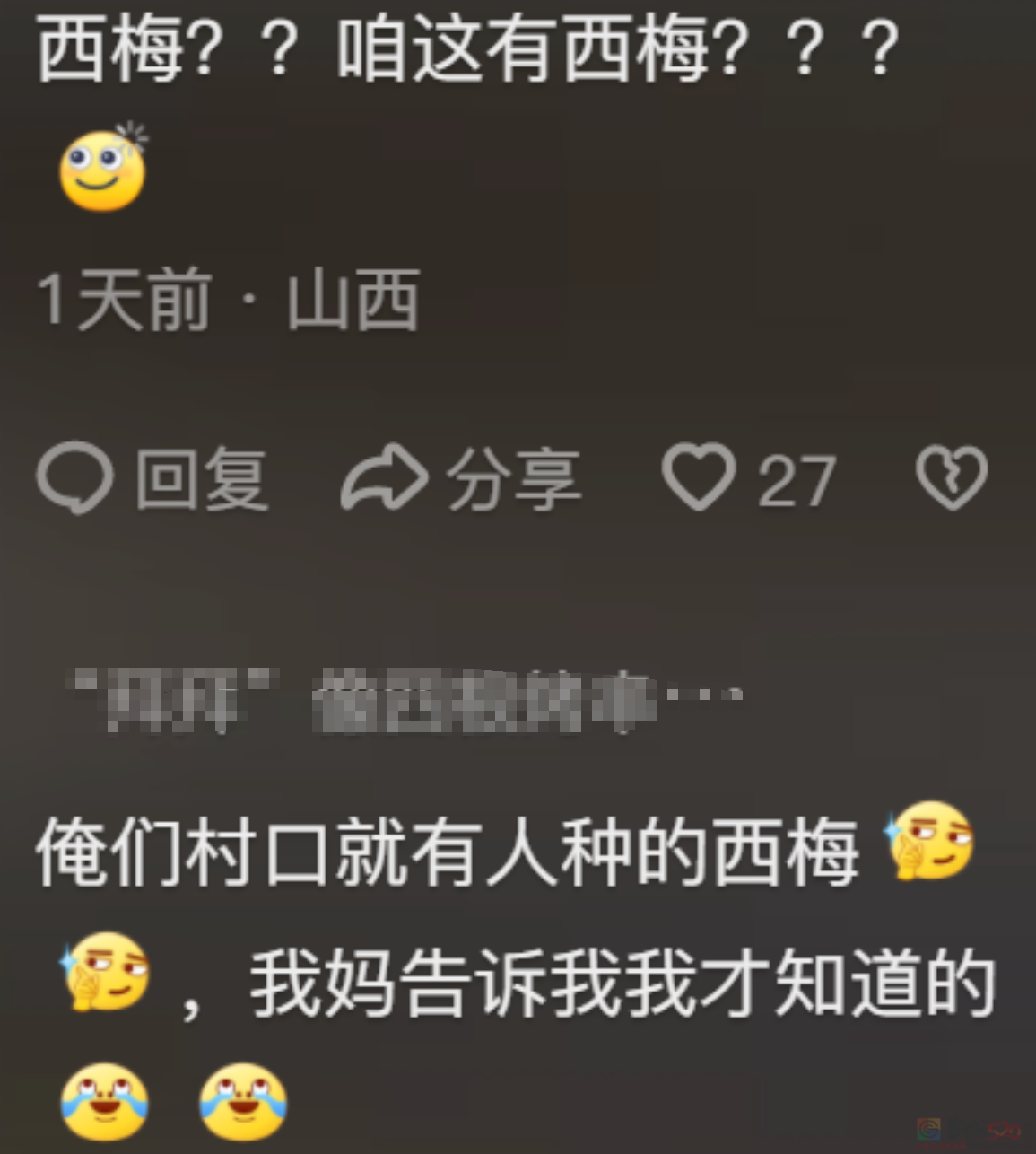Tap the share arrow icon
The image size is (1036, 1154).
click(x=387, y=476)
